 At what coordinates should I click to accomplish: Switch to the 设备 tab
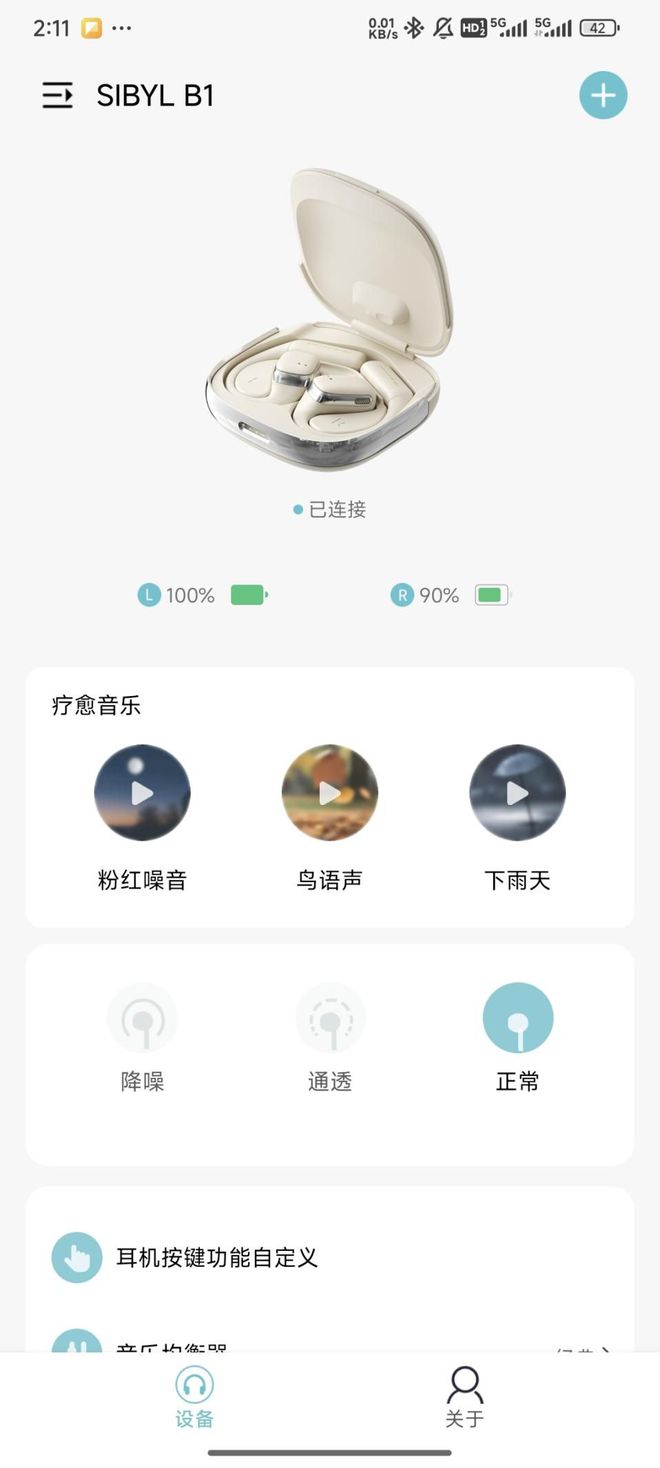pos(195,1397)
